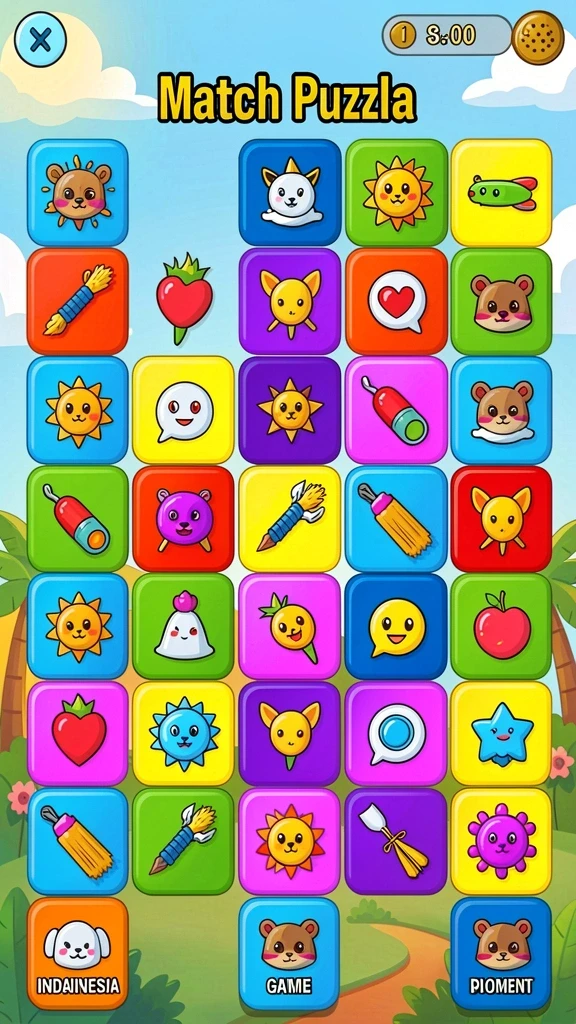Tap the blue sun on yellow tile
576x1024 pixels.
[184, 733]
